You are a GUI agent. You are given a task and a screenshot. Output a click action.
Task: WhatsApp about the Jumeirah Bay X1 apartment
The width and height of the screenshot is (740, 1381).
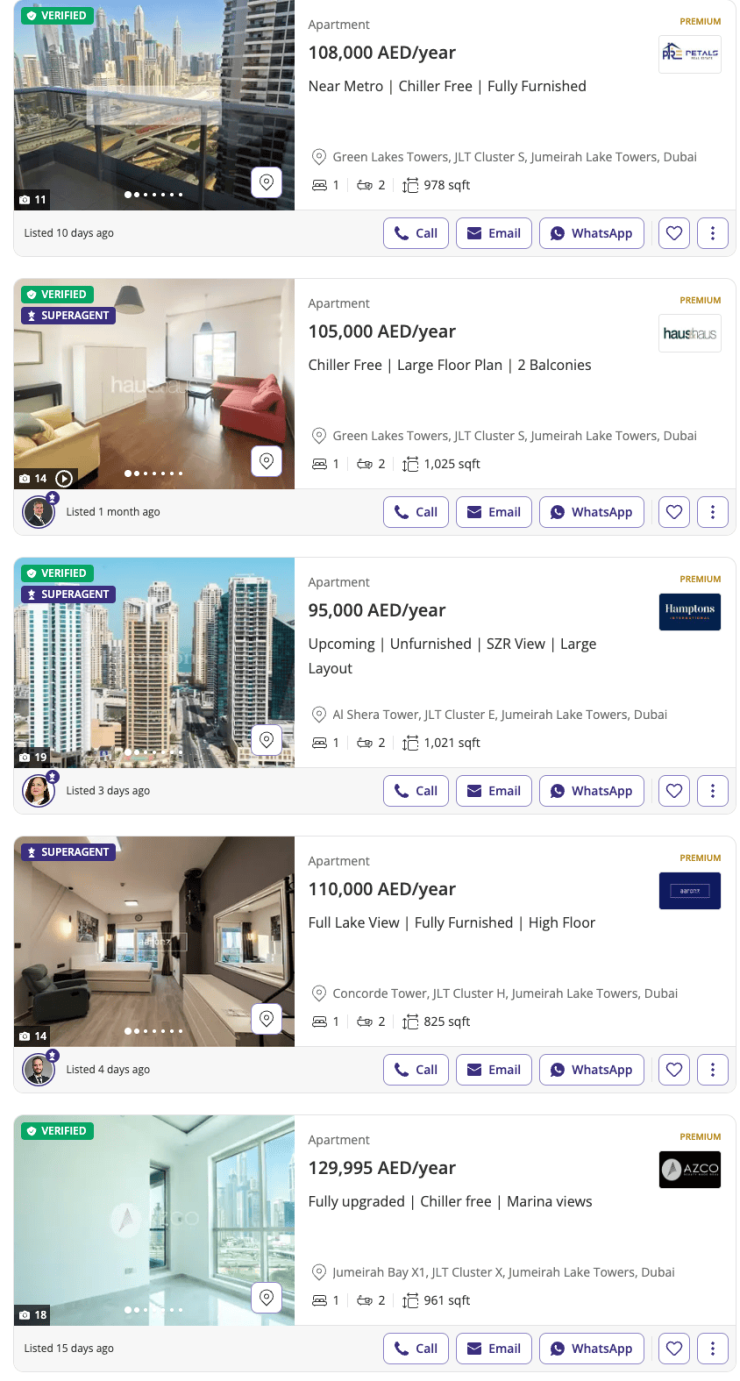[591, 1349]
